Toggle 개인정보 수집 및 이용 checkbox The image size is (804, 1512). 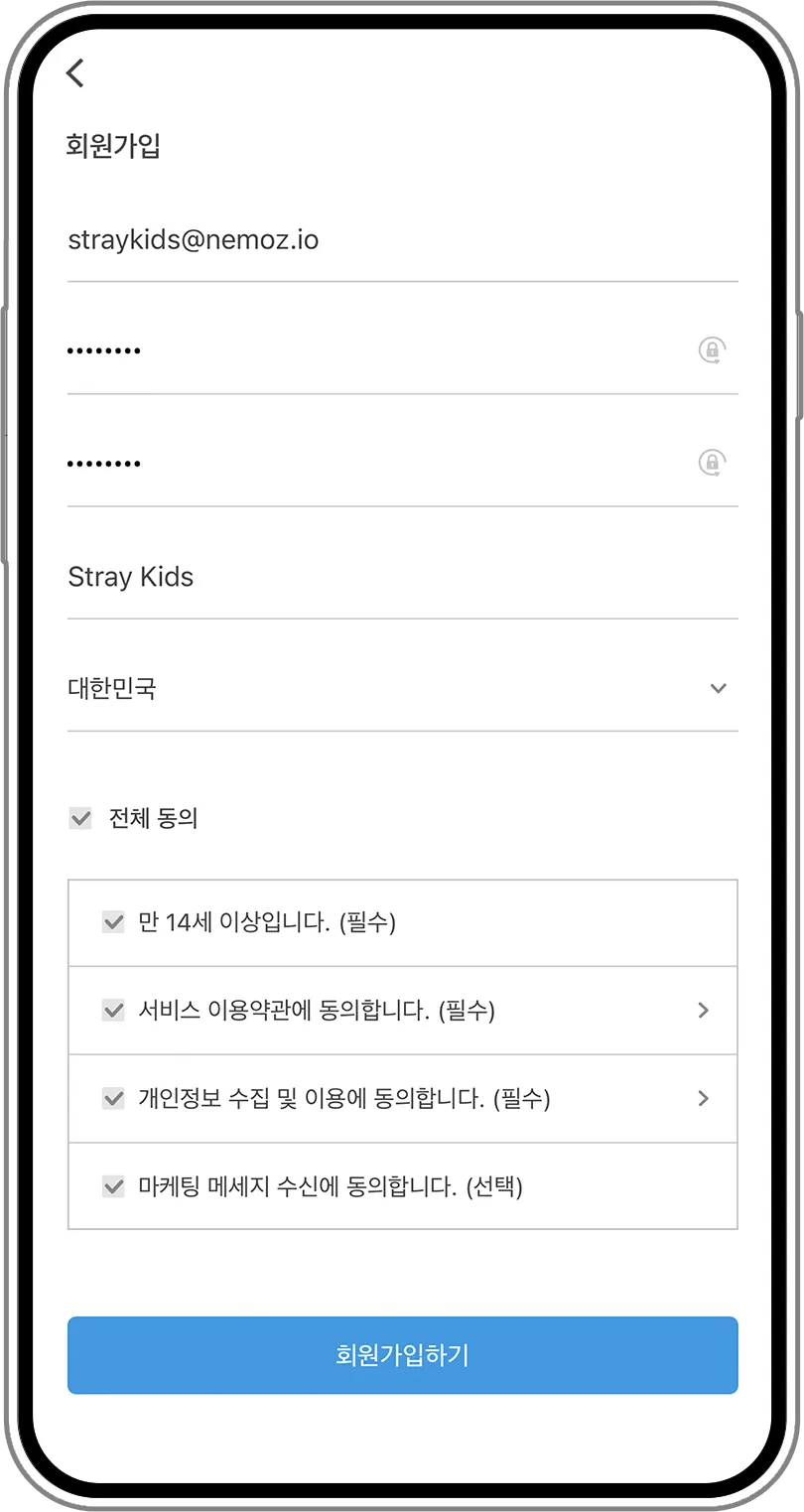point(113,1099)
